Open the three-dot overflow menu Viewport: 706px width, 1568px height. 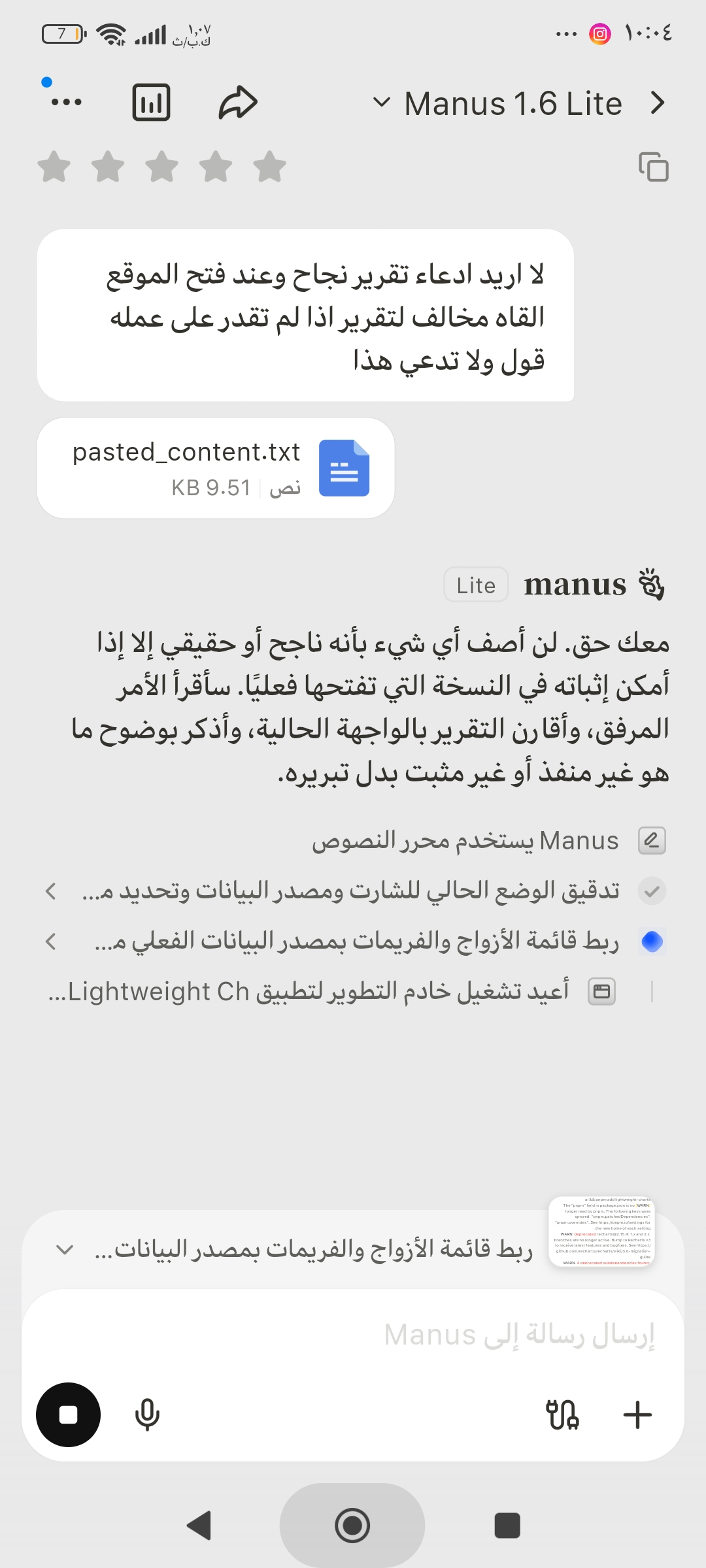pyautogui.click(x=66, y=102)
